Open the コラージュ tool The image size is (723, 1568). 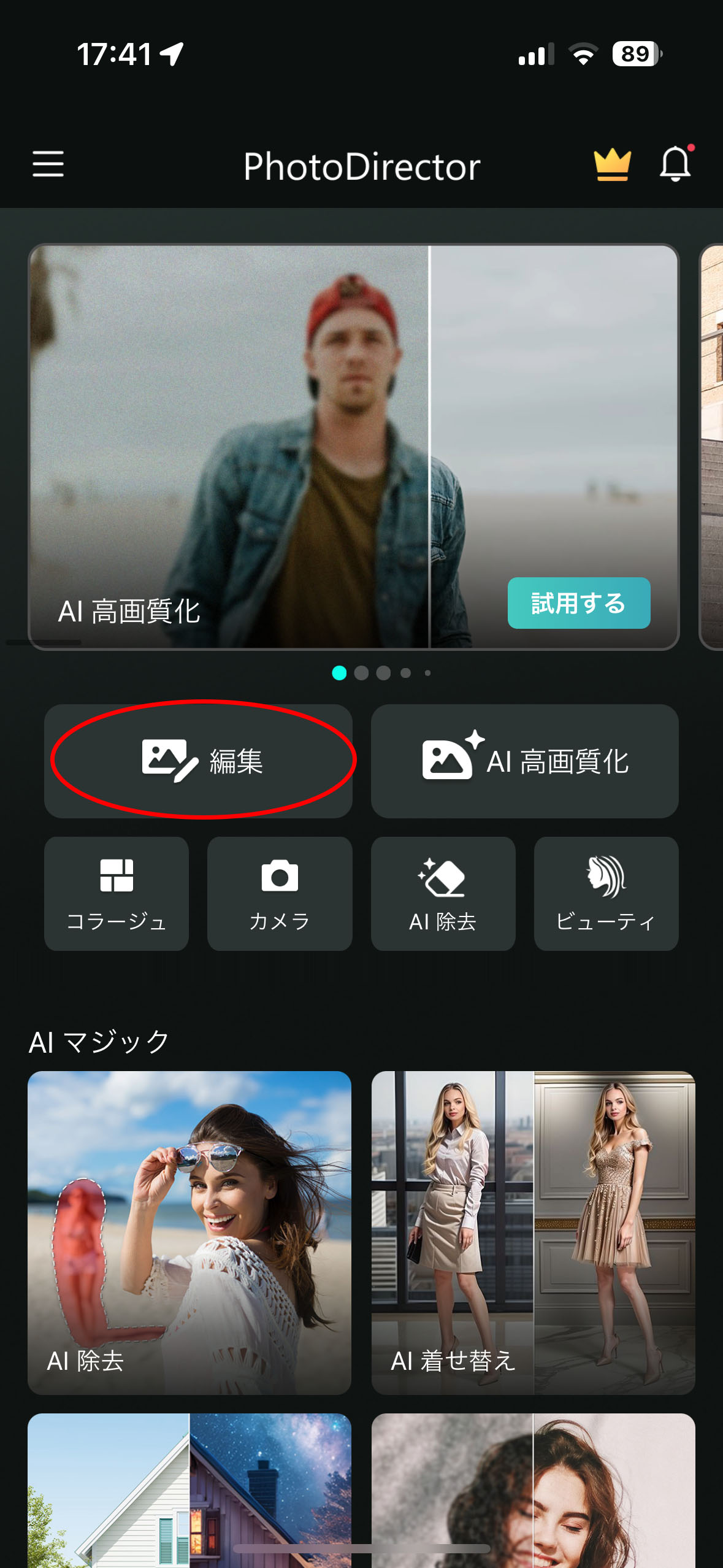(x=117, y=893)
